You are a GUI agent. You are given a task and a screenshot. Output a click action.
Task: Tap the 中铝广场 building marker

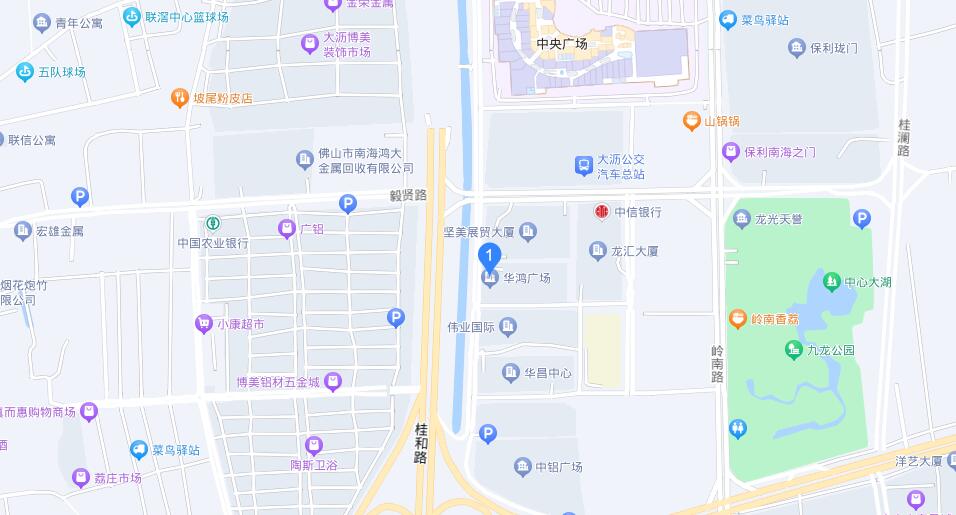[522, 467]
